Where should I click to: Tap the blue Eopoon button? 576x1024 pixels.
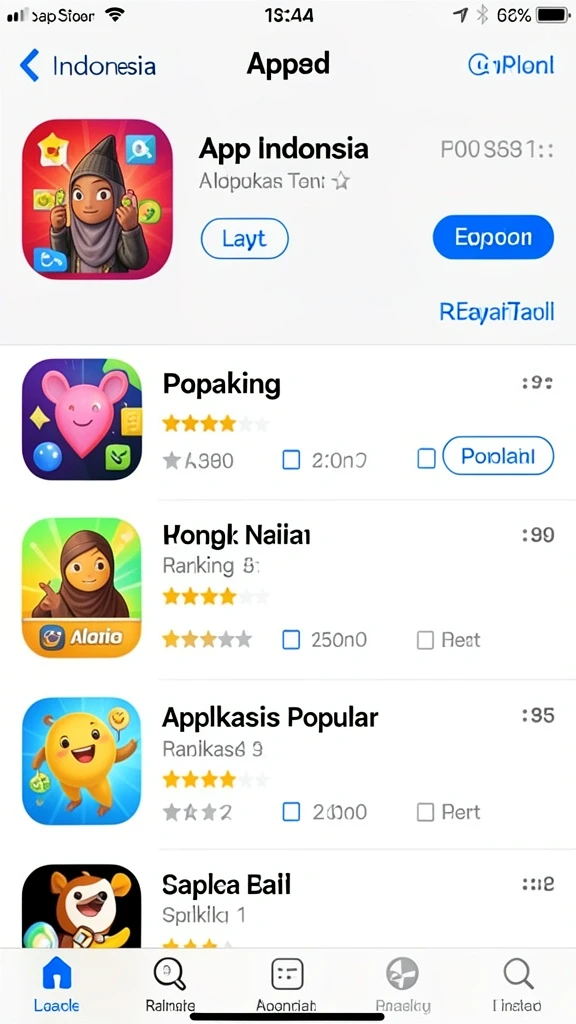tap(493, 237)
